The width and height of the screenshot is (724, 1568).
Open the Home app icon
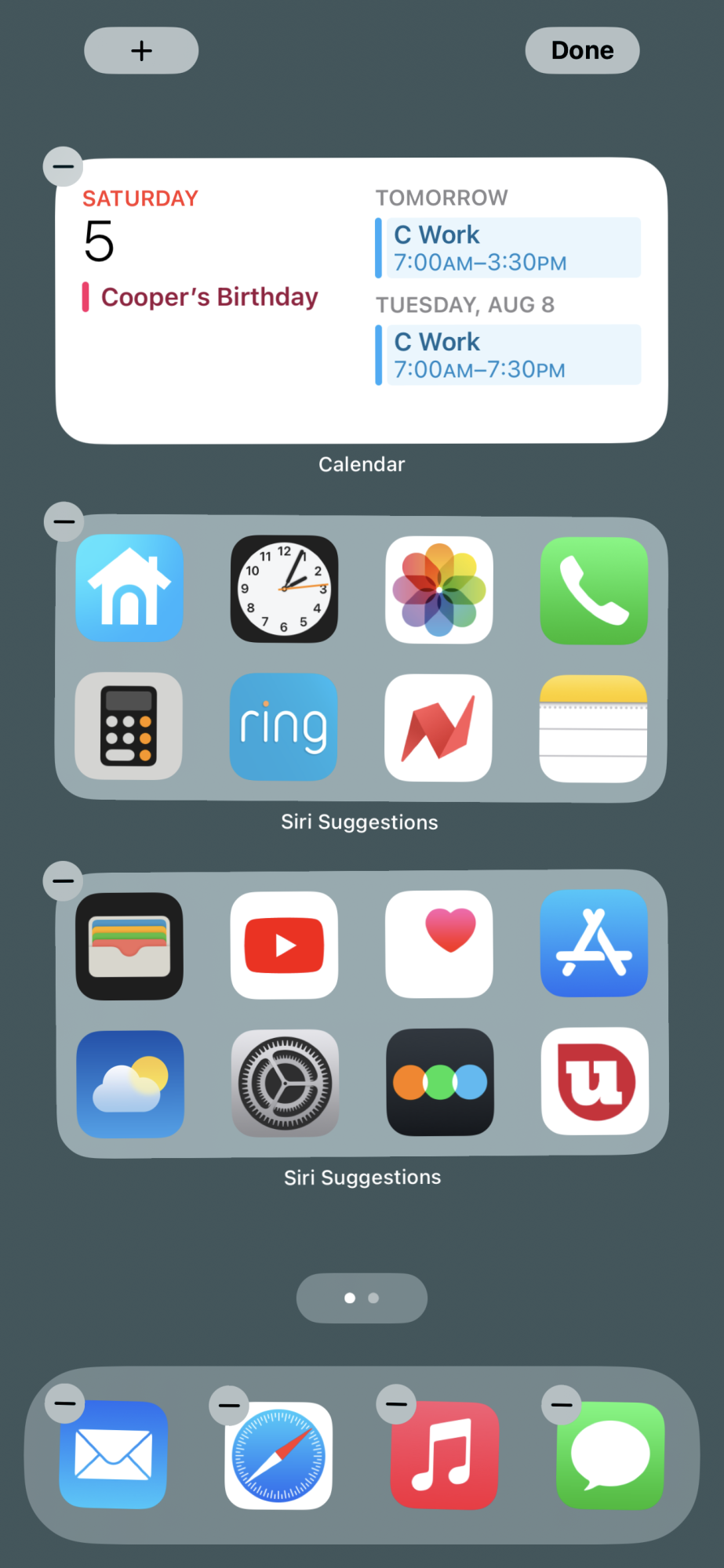pyautogui.click(x=129, y=588)
